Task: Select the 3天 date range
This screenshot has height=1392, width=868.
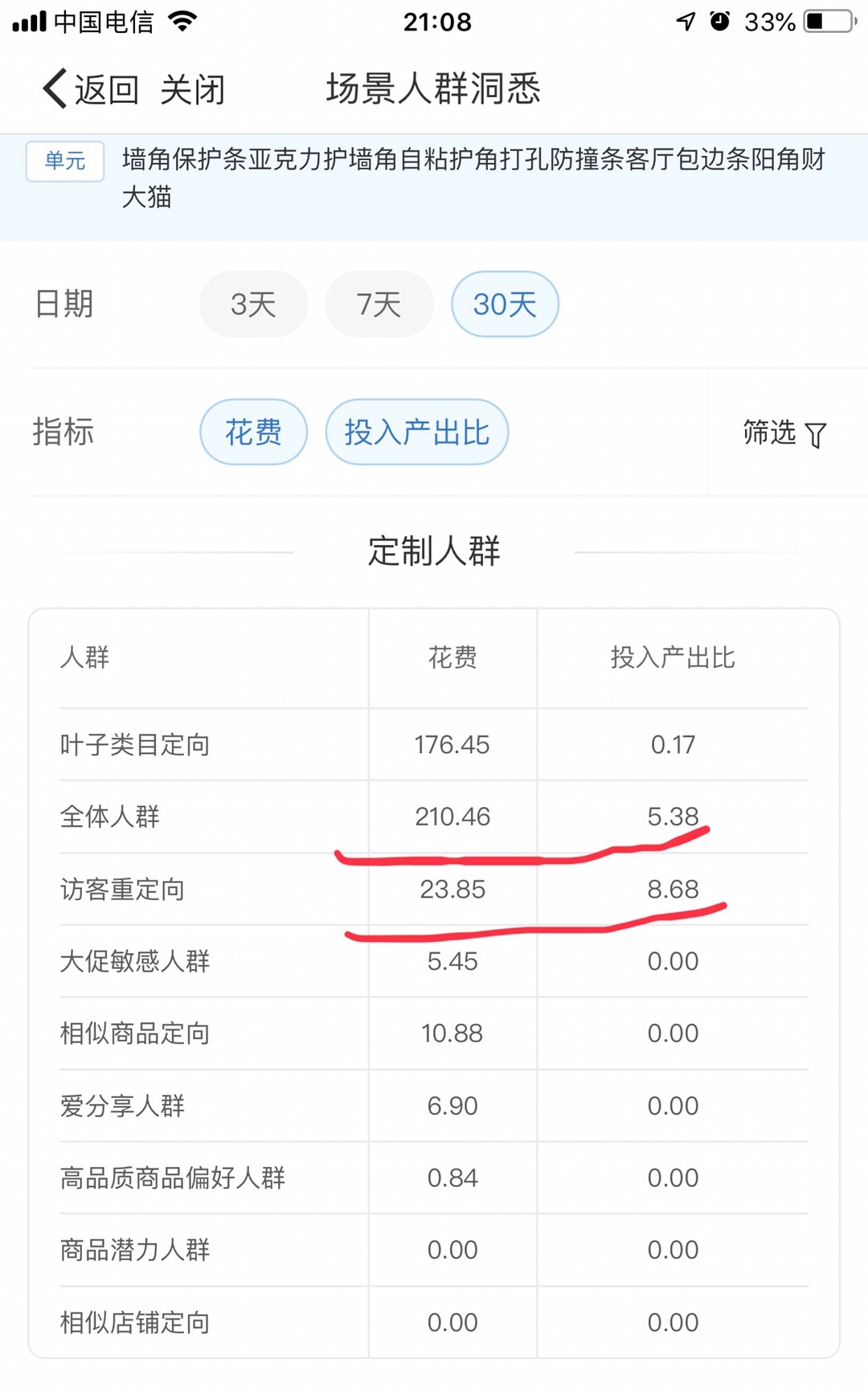Action: coord(253,304)
